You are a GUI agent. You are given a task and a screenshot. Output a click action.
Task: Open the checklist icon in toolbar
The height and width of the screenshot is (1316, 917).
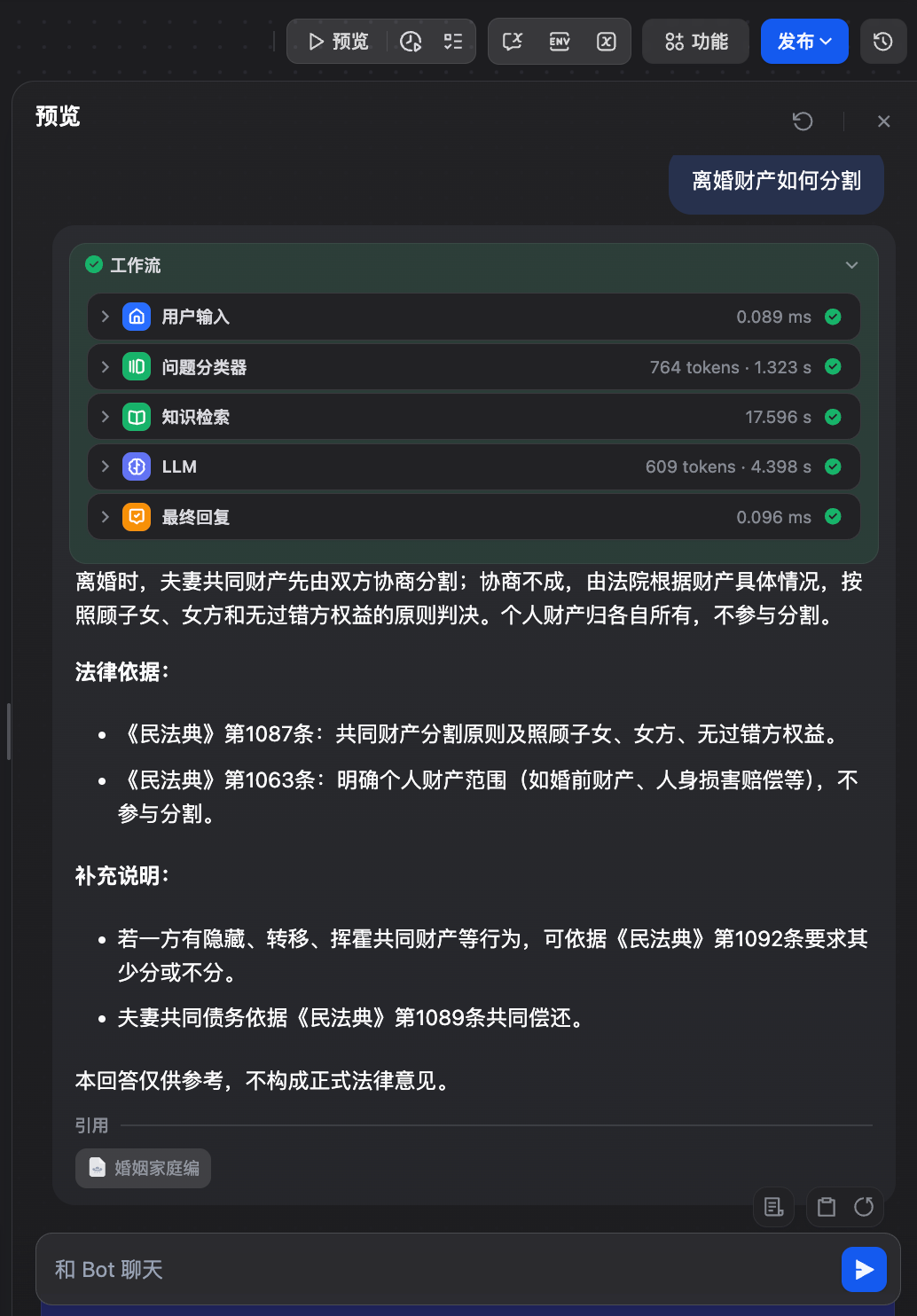[453, 42]
